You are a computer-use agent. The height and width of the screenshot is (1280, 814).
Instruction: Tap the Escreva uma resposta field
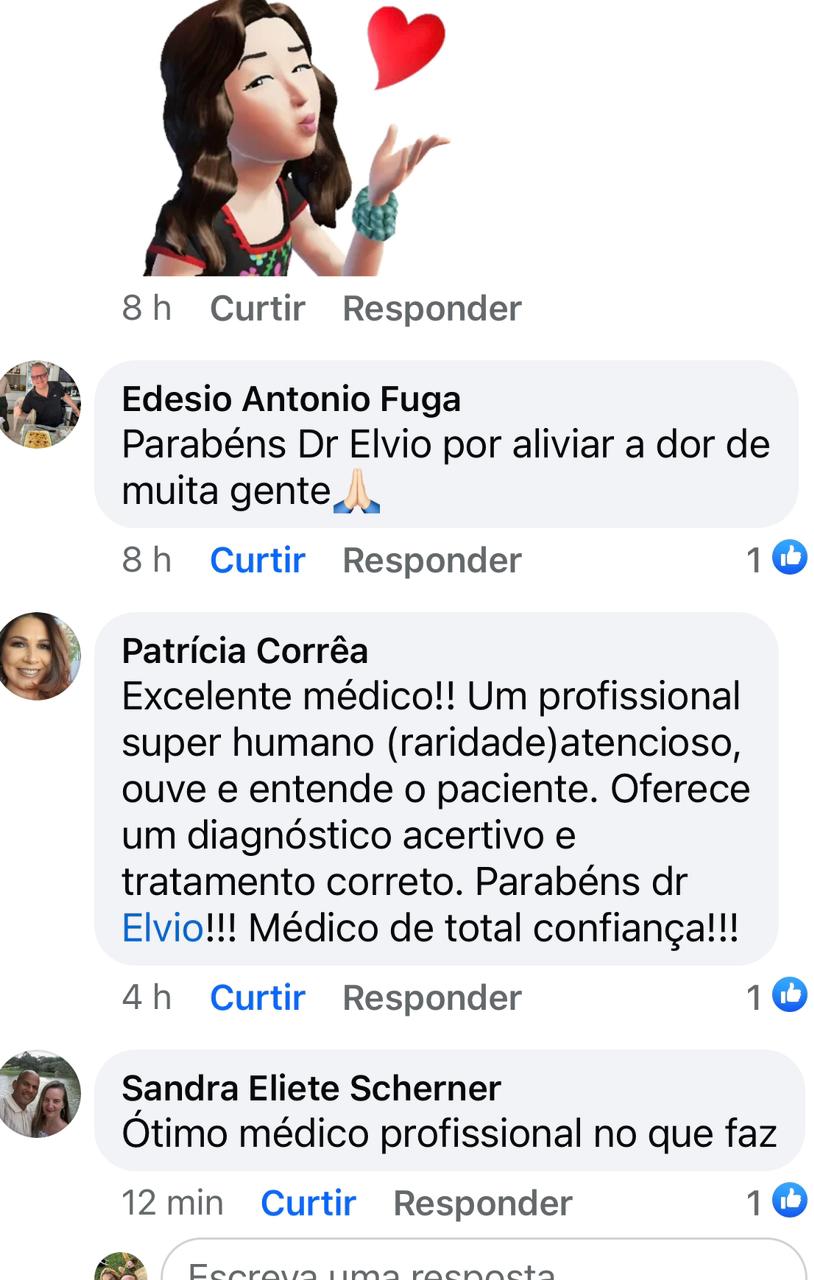(x=480, y=1265)
